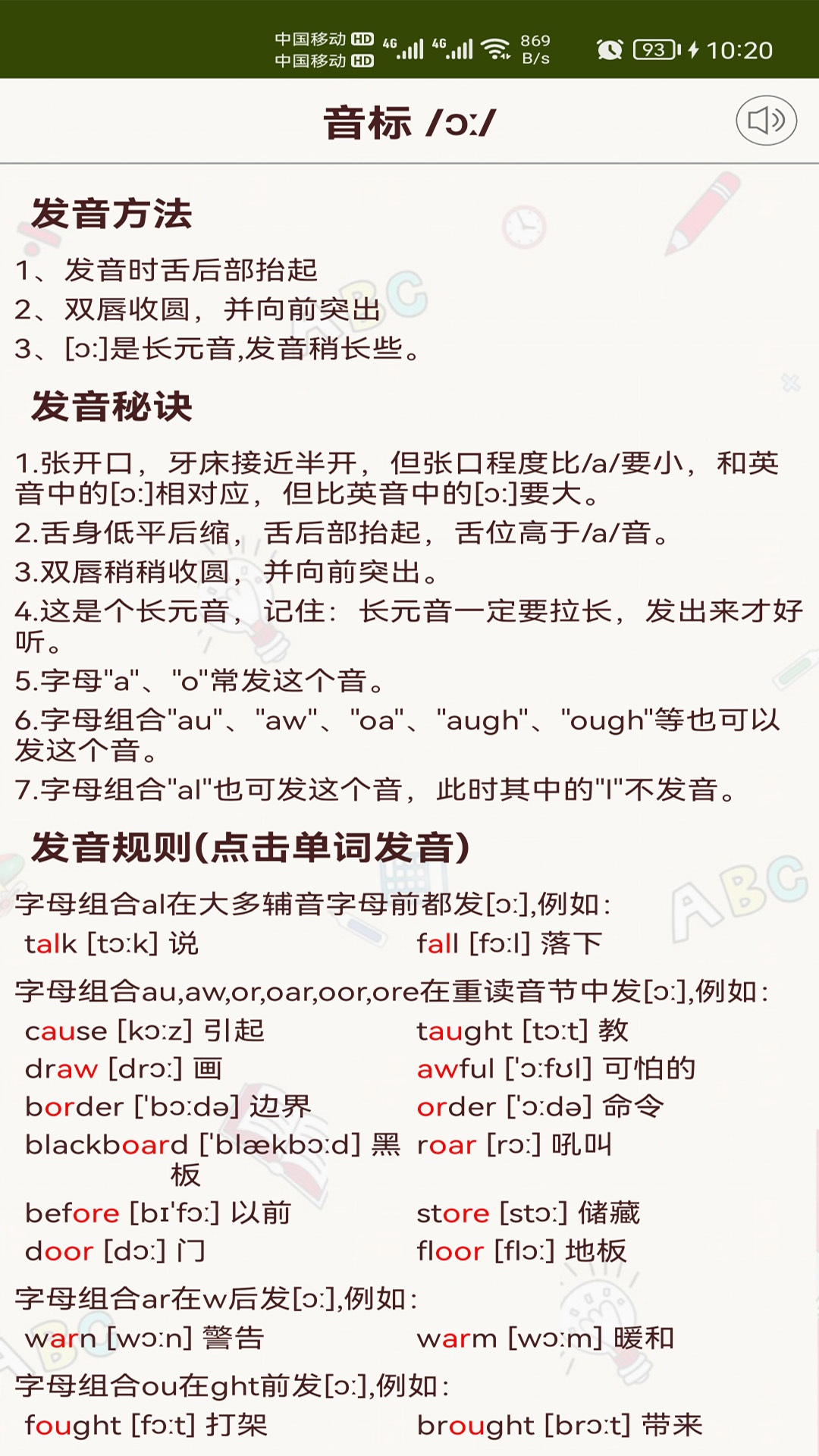Play audio for the word before
819x1456 pixels.
pos(72,1213)
